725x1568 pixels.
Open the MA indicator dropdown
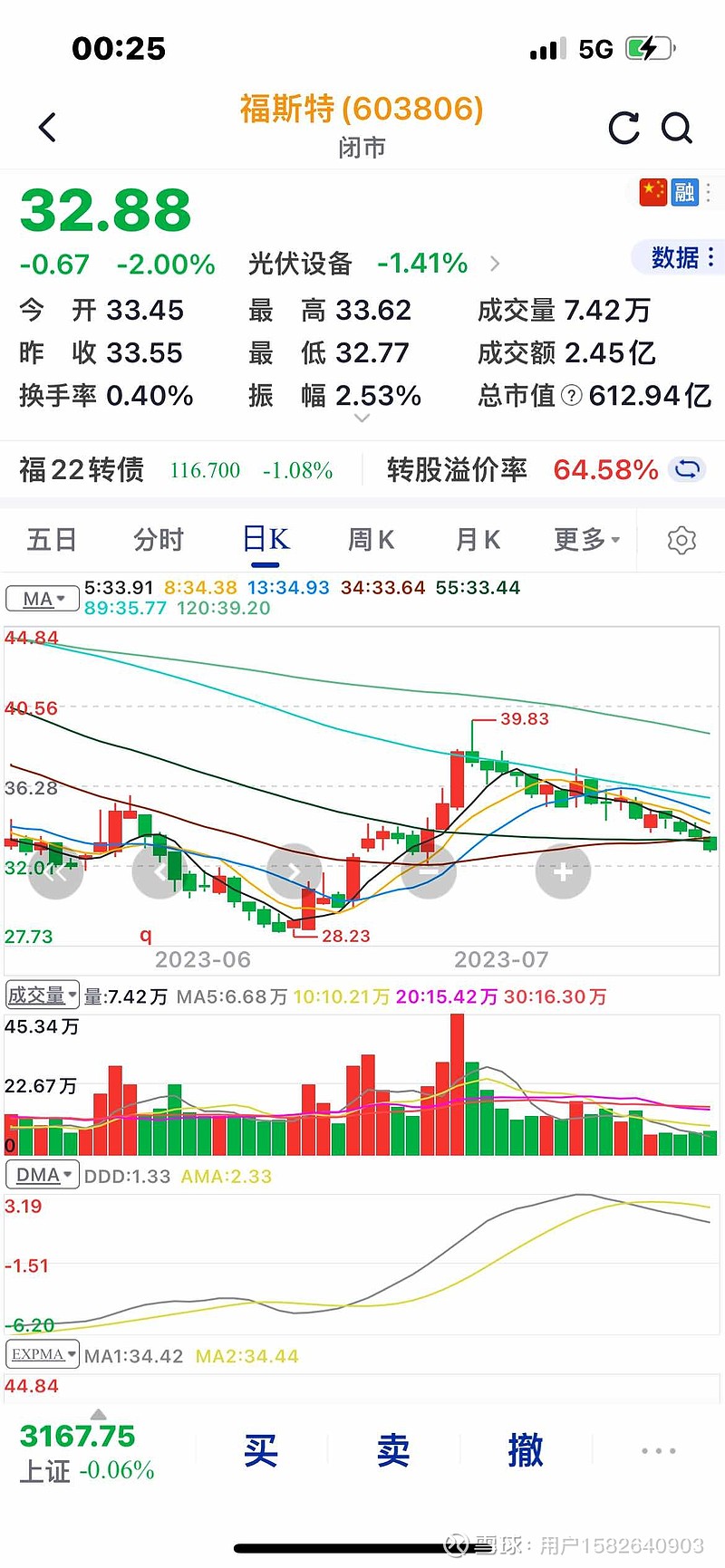pos(42,598)
